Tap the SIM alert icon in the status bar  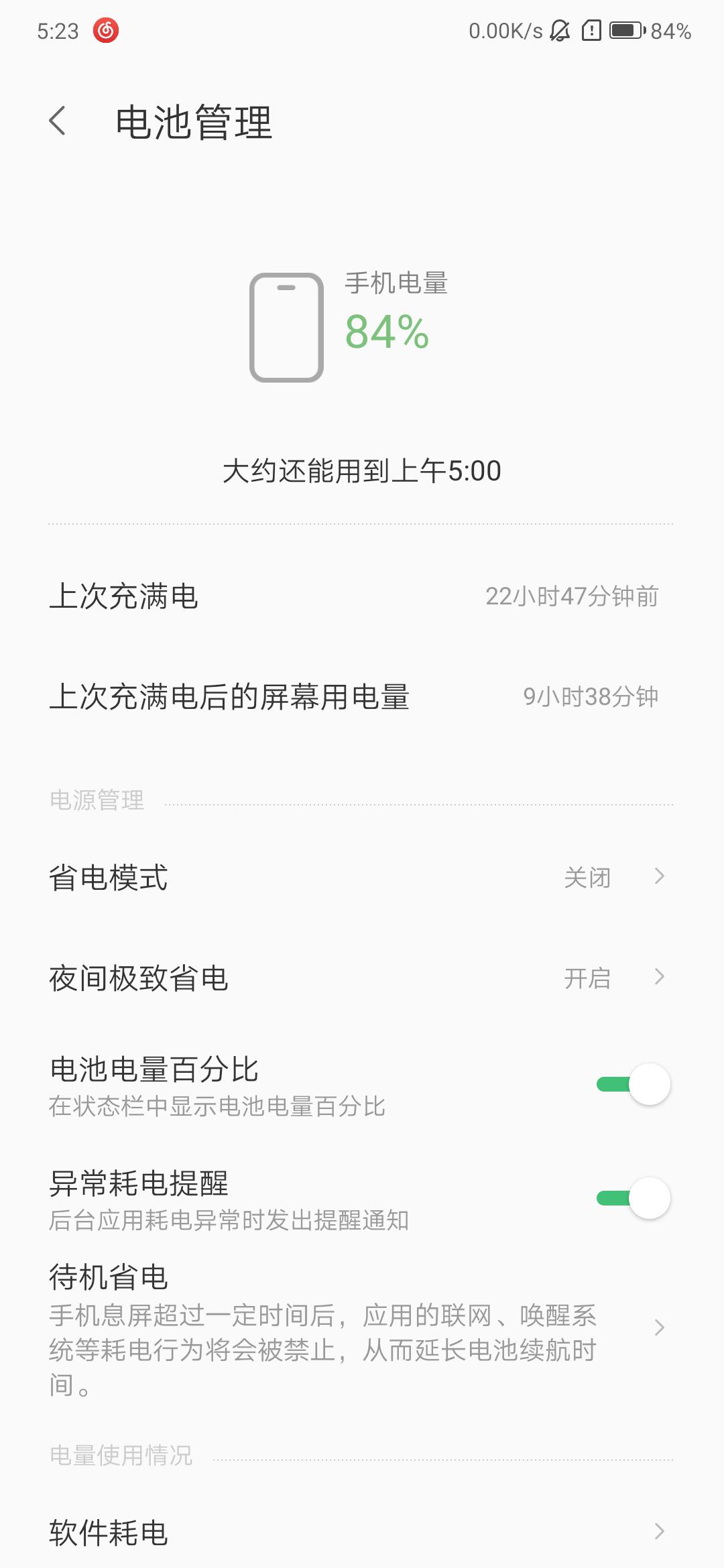tap(593, 30)
